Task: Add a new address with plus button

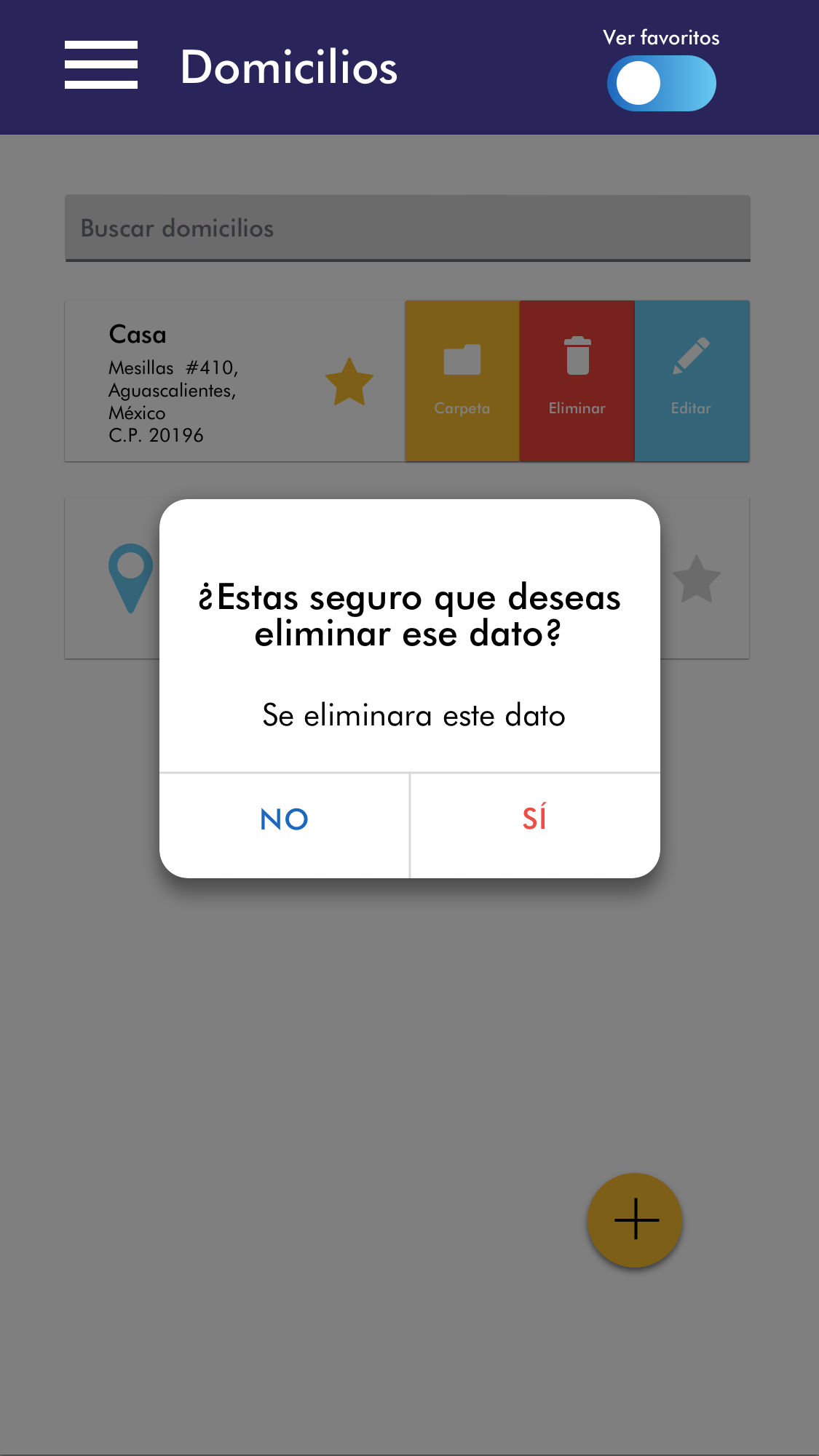Action: point(635,1220)
